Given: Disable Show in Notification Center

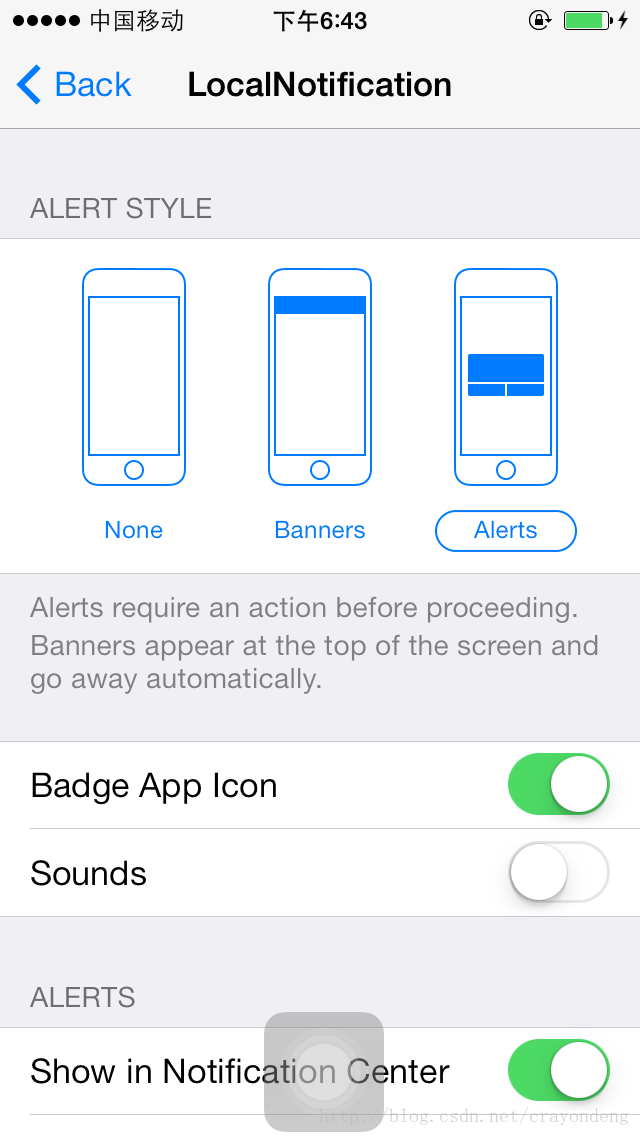Looking at the screenshot, I should pos(559,1070).
